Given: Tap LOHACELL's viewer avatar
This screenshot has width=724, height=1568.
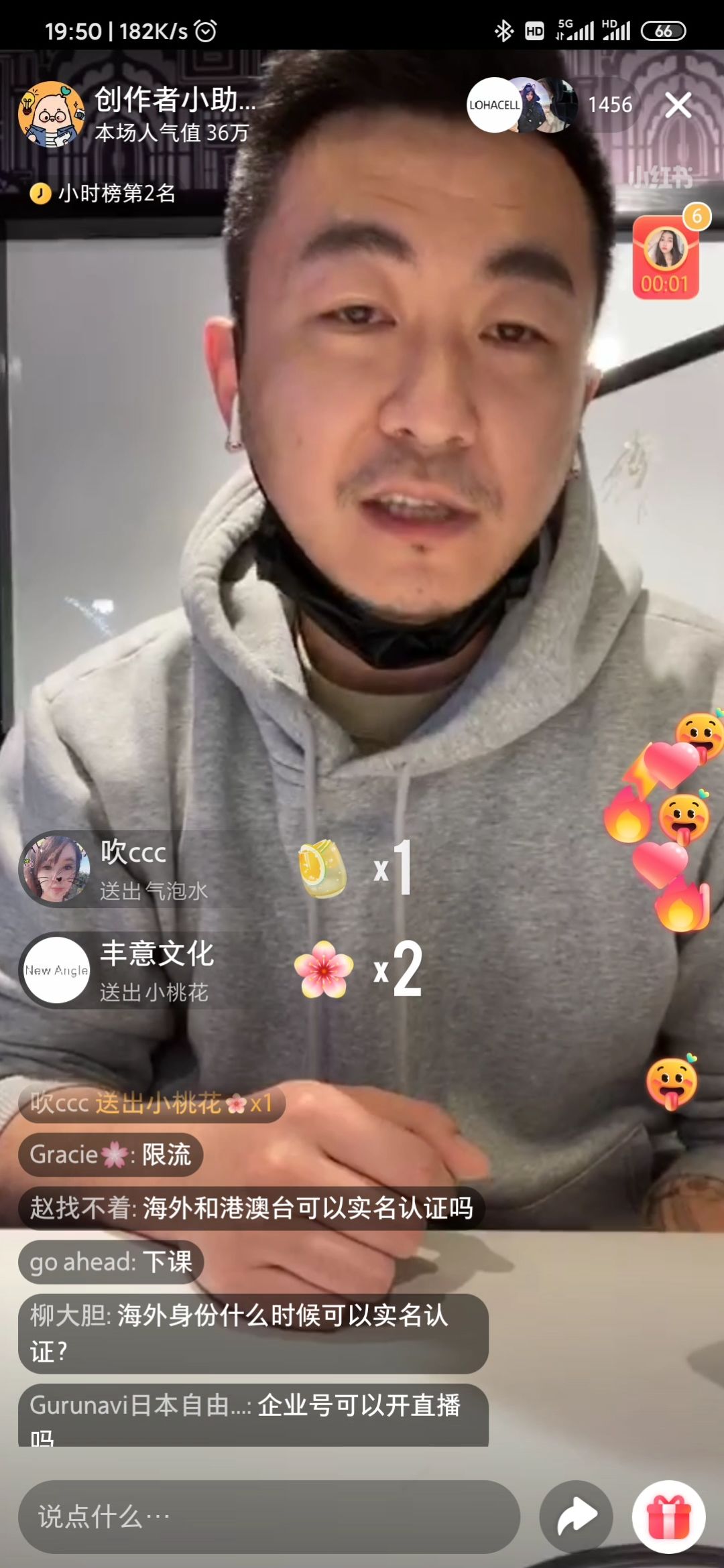Looking at the screenshot, I should pos(494,104).
